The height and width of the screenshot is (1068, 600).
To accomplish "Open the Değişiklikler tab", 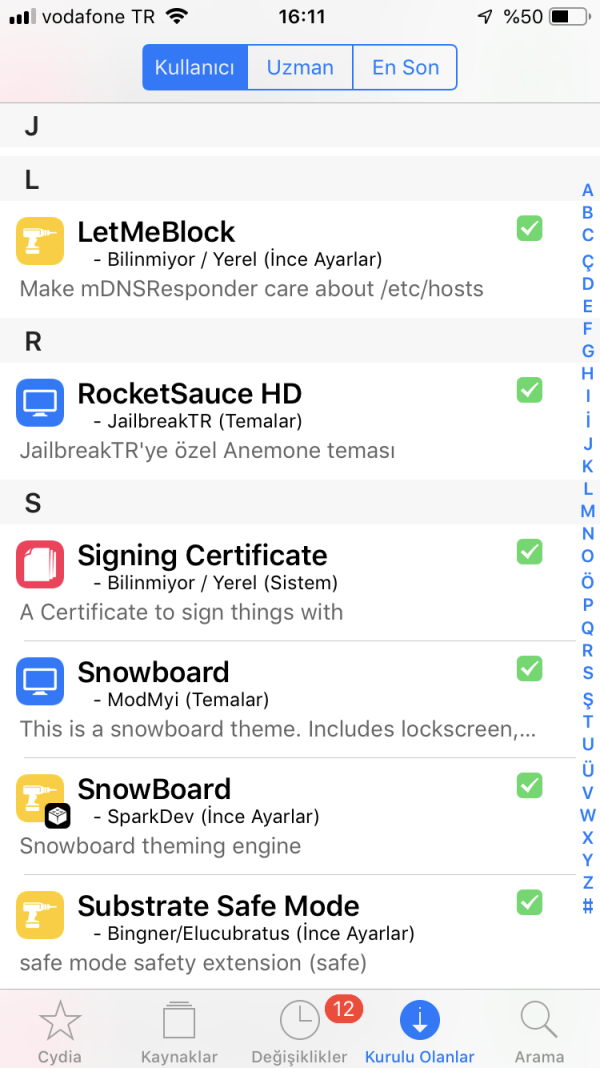I will (x=300, y=1032).
